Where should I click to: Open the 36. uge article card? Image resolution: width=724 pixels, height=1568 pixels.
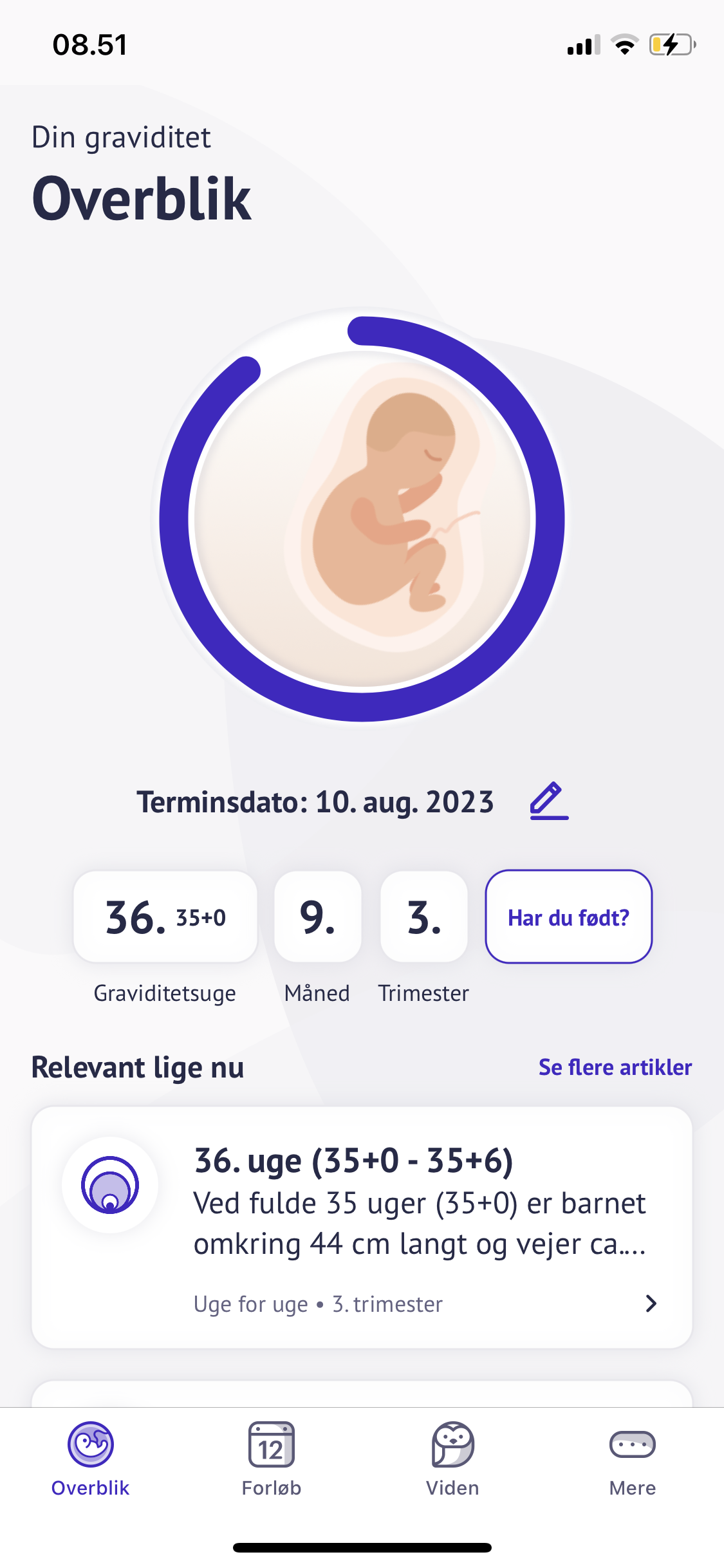(362, 1227)
